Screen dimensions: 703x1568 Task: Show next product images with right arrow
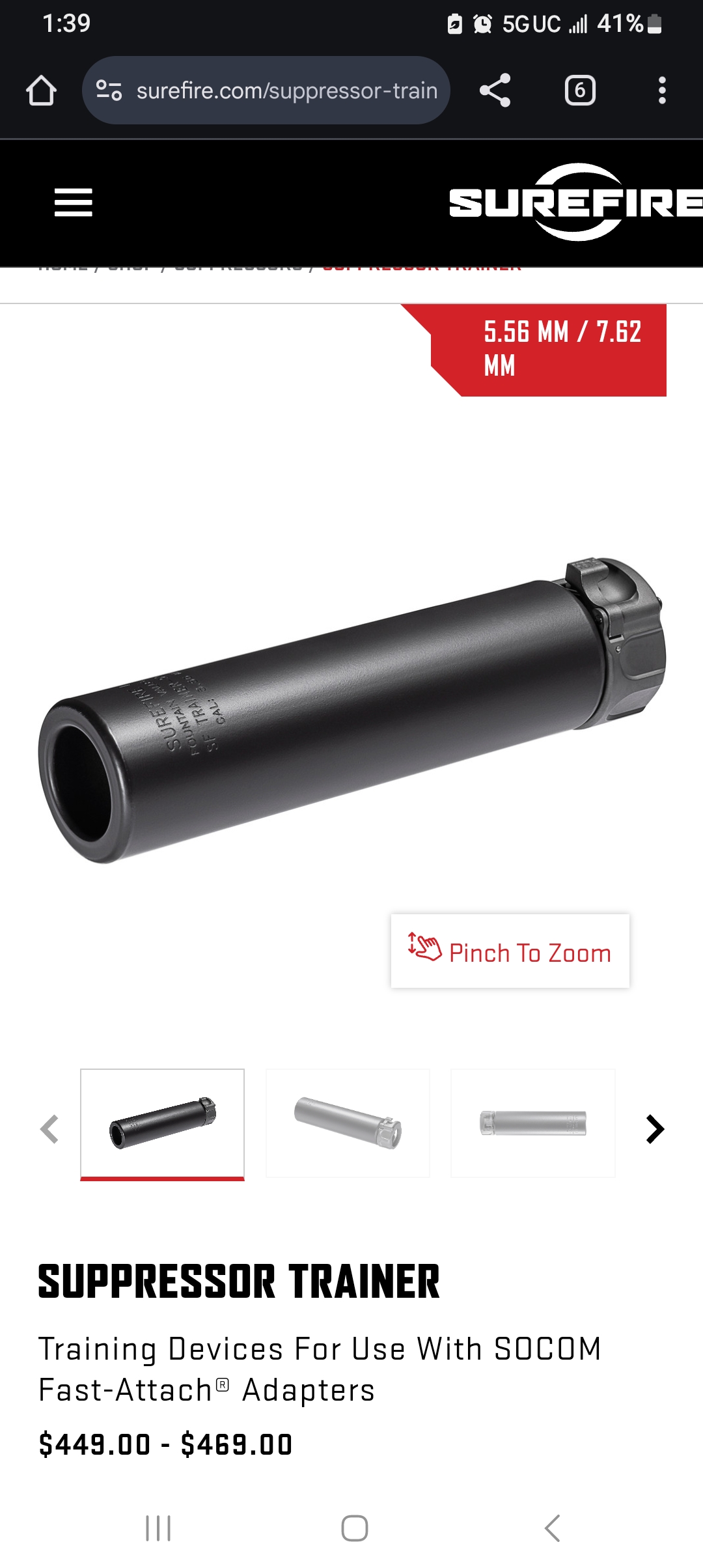click(x=655, y=1129)
